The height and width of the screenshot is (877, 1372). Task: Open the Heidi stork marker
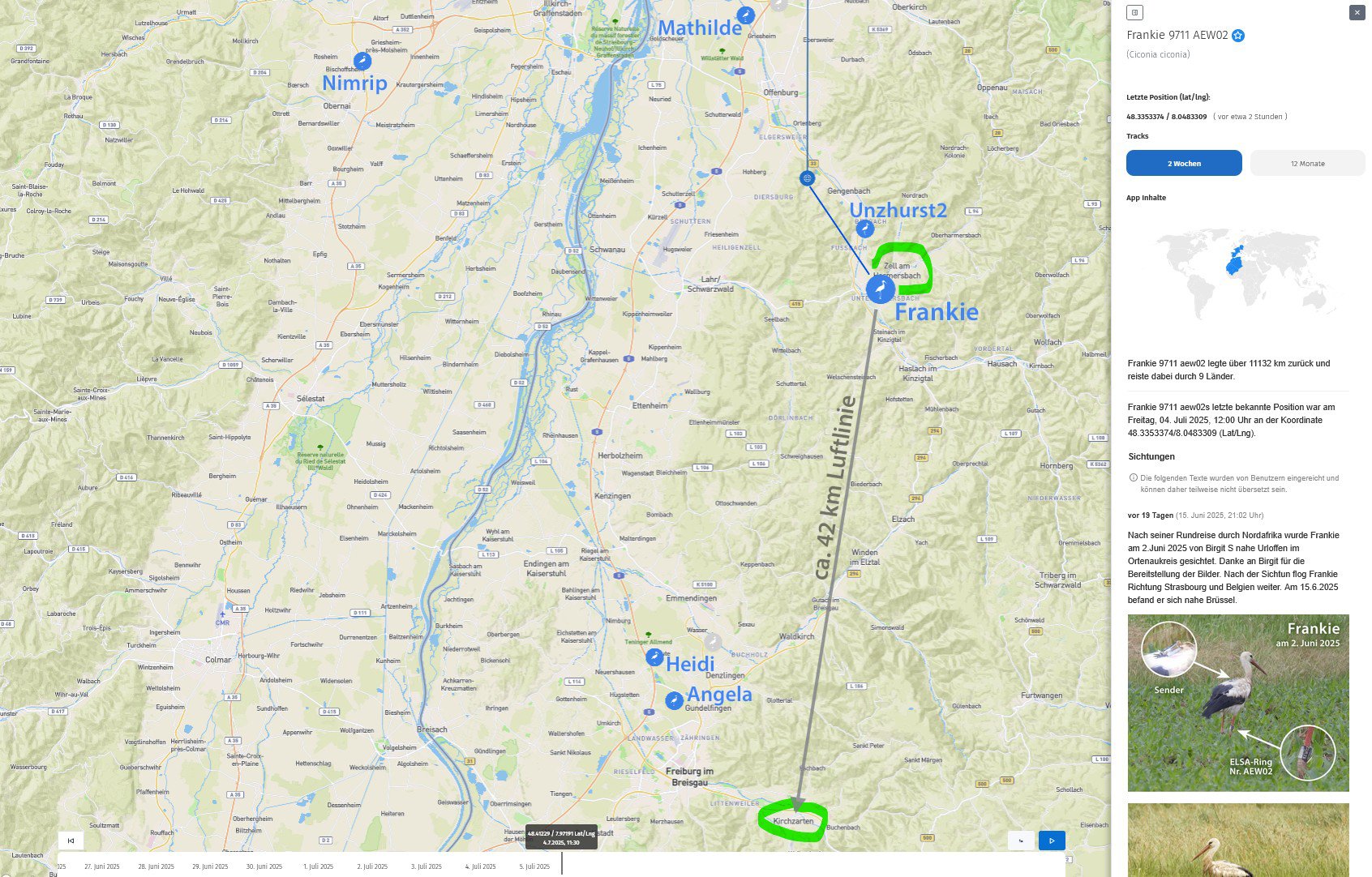click(x=654, y=657)
